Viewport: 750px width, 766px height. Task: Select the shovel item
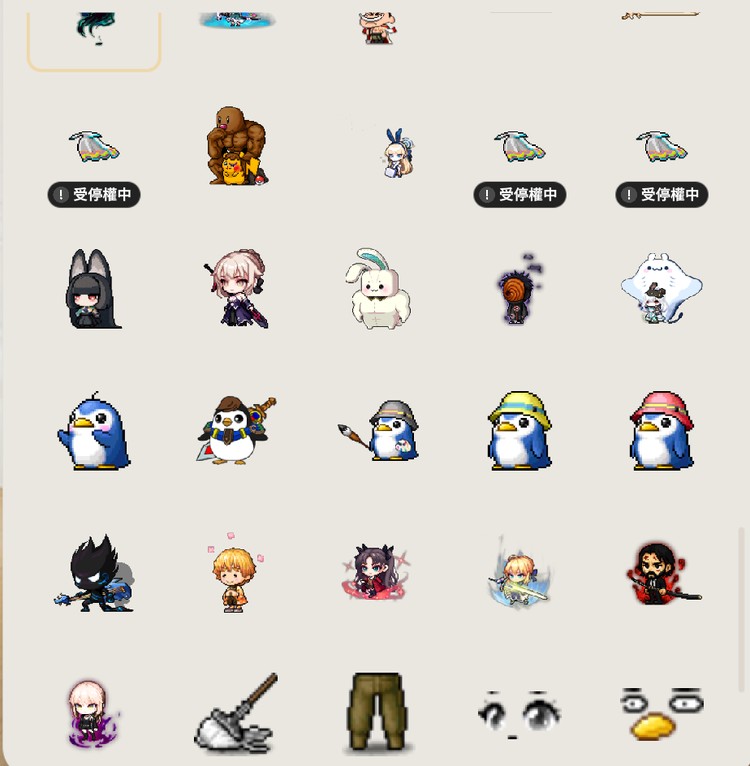pos(236,714)
